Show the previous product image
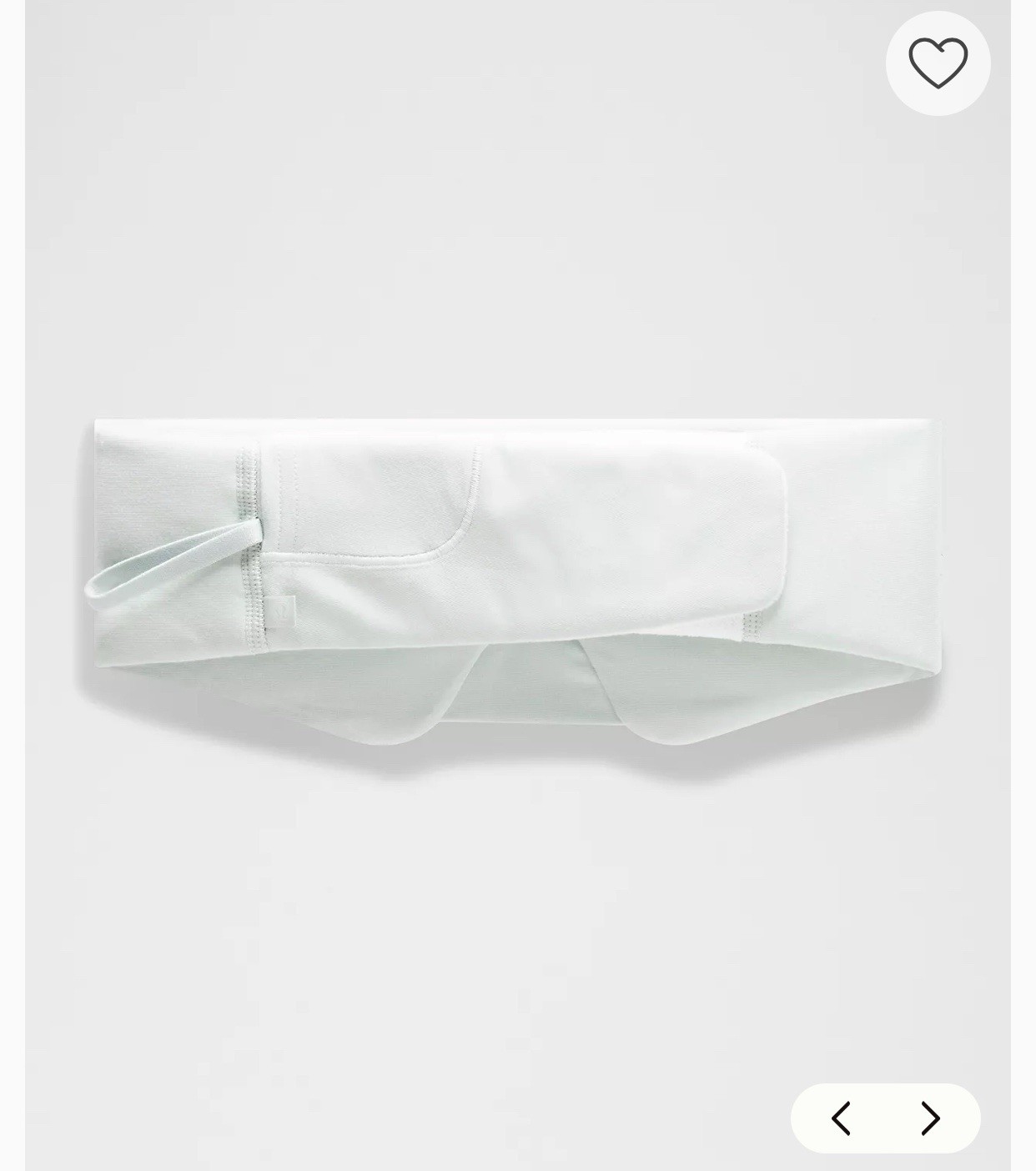This screenshot has height=1171, width=1036. [x=841, y=1118]
